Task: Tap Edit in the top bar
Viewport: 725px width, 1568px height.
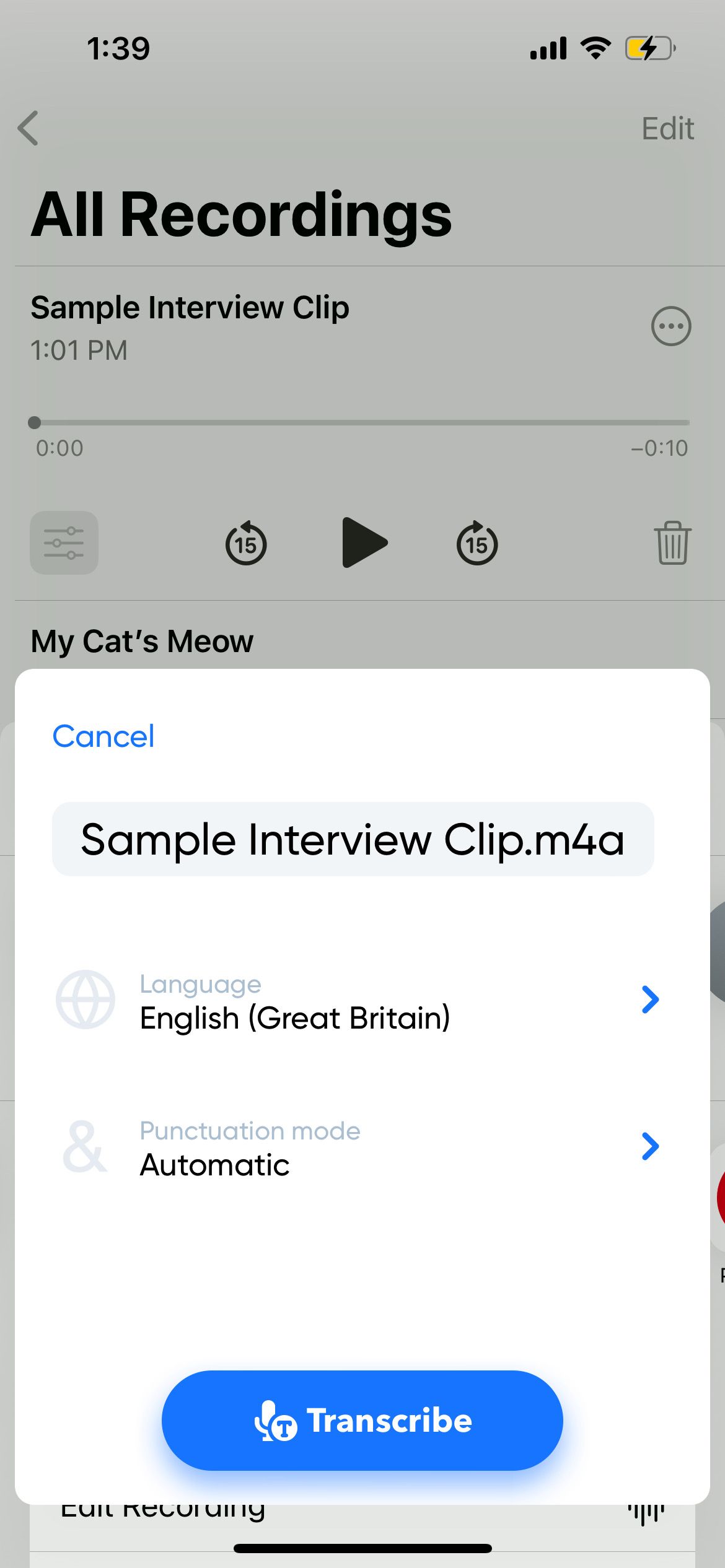Action: pyautogui.click(x=667, y=128)
